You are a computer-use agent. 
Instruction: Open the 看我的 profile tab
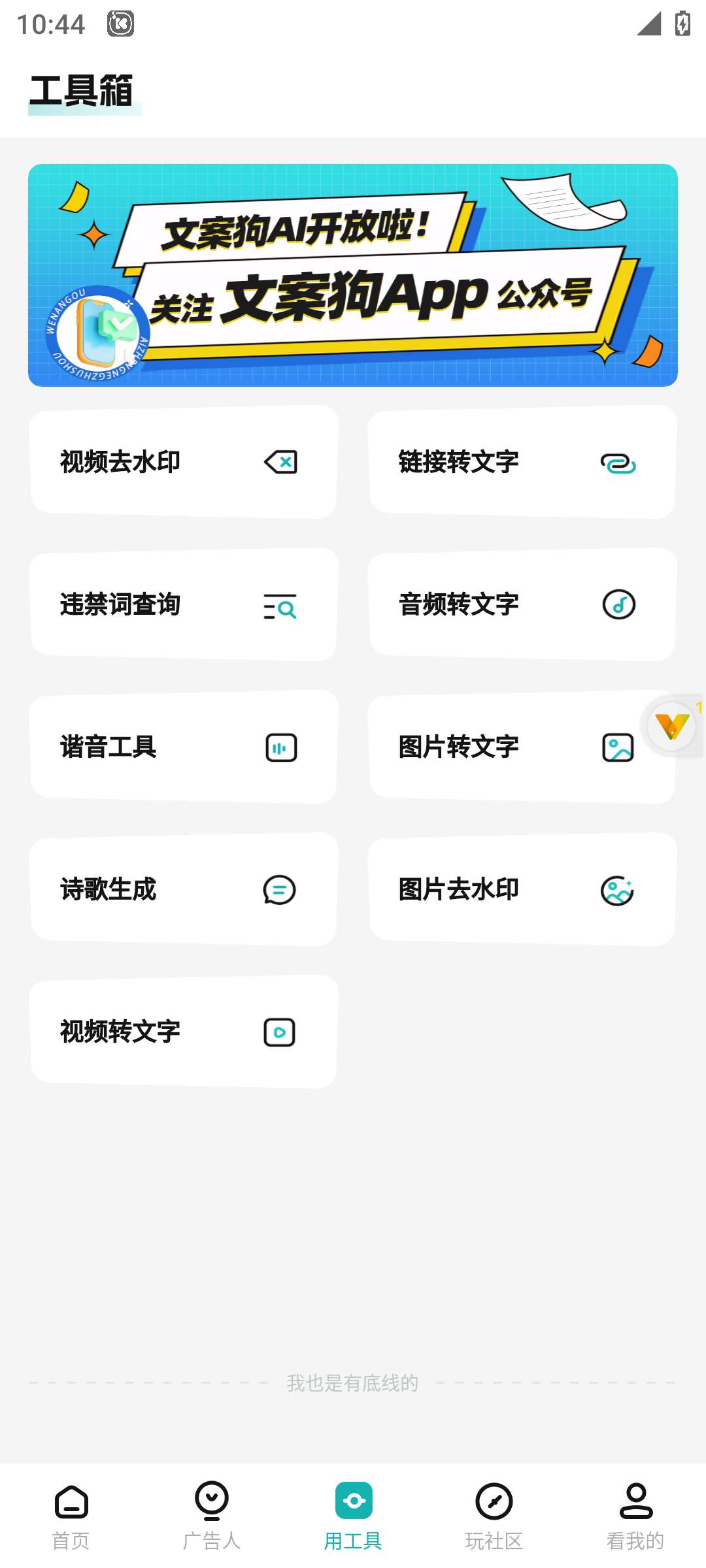coord(635,1516)
